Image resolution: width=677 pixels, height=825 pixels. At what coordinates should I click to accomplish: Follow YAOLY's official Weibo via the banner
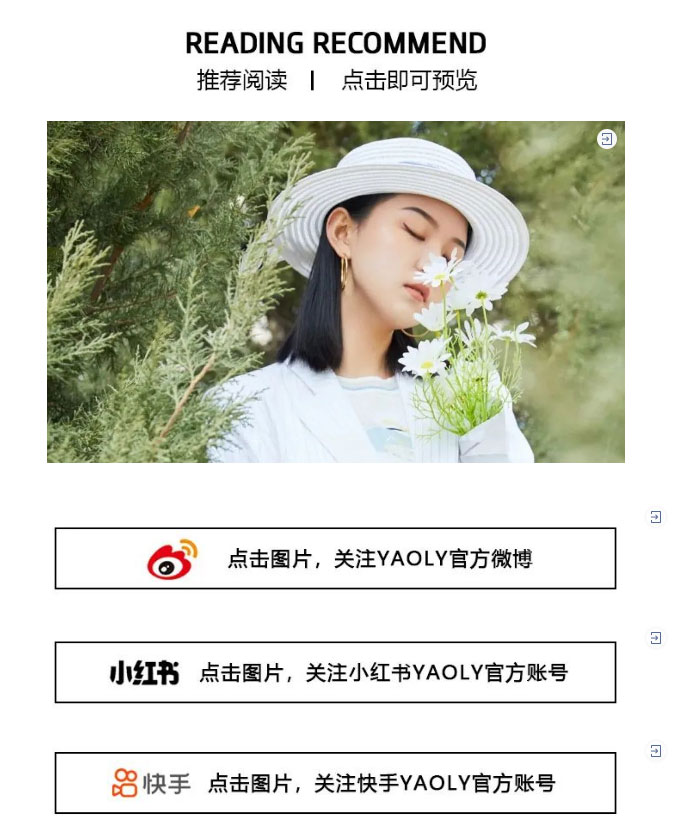pos(335,558)
